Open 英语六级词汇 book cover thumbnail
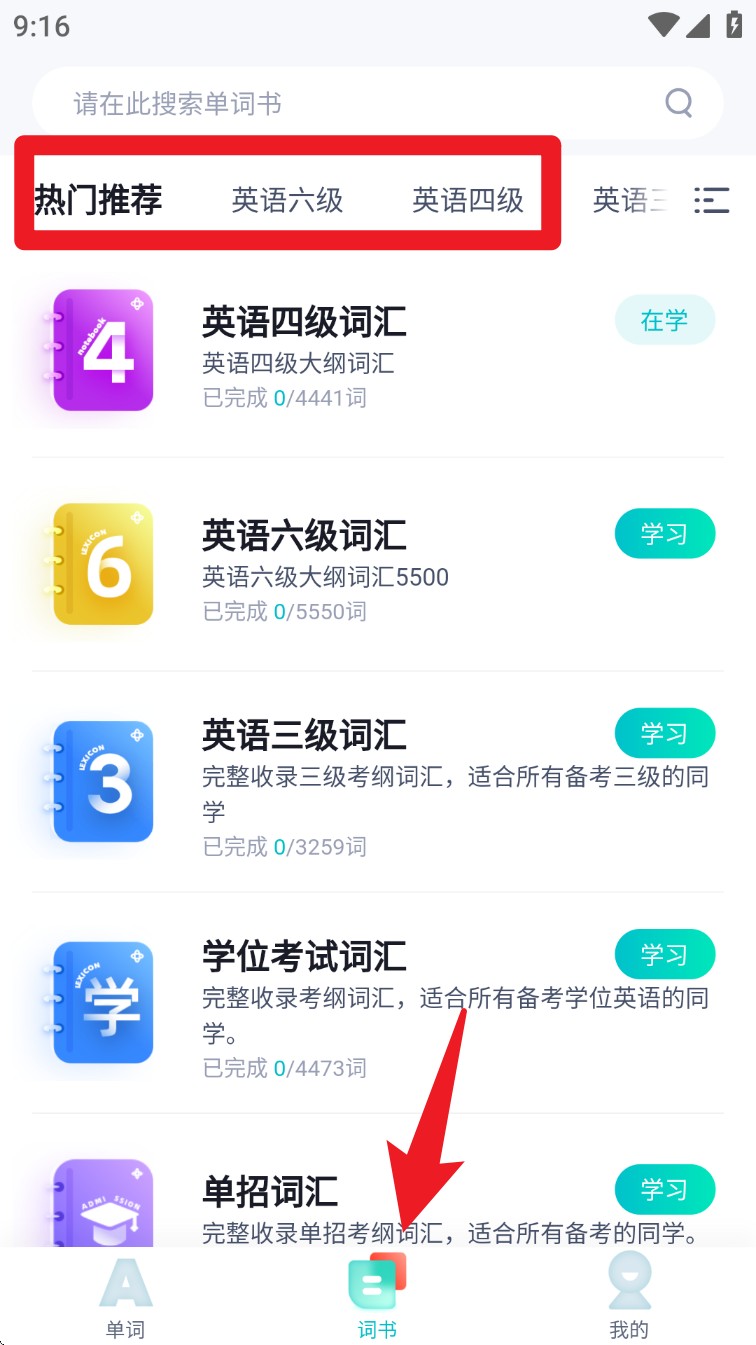This screenshot has height=1345, width=756. click(104, 563)
